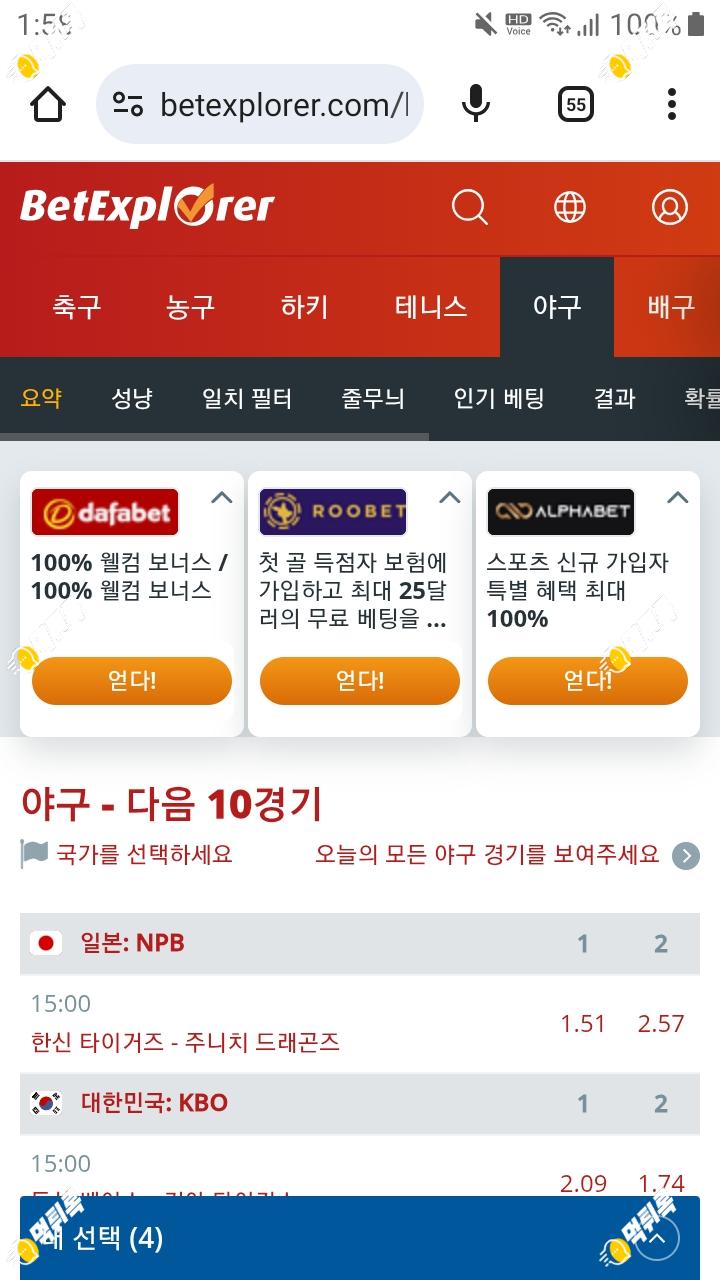This screenshot has width=720, height=1280.
Task: Switch to the 축구 sport tab
Action: tap(76, 306)
